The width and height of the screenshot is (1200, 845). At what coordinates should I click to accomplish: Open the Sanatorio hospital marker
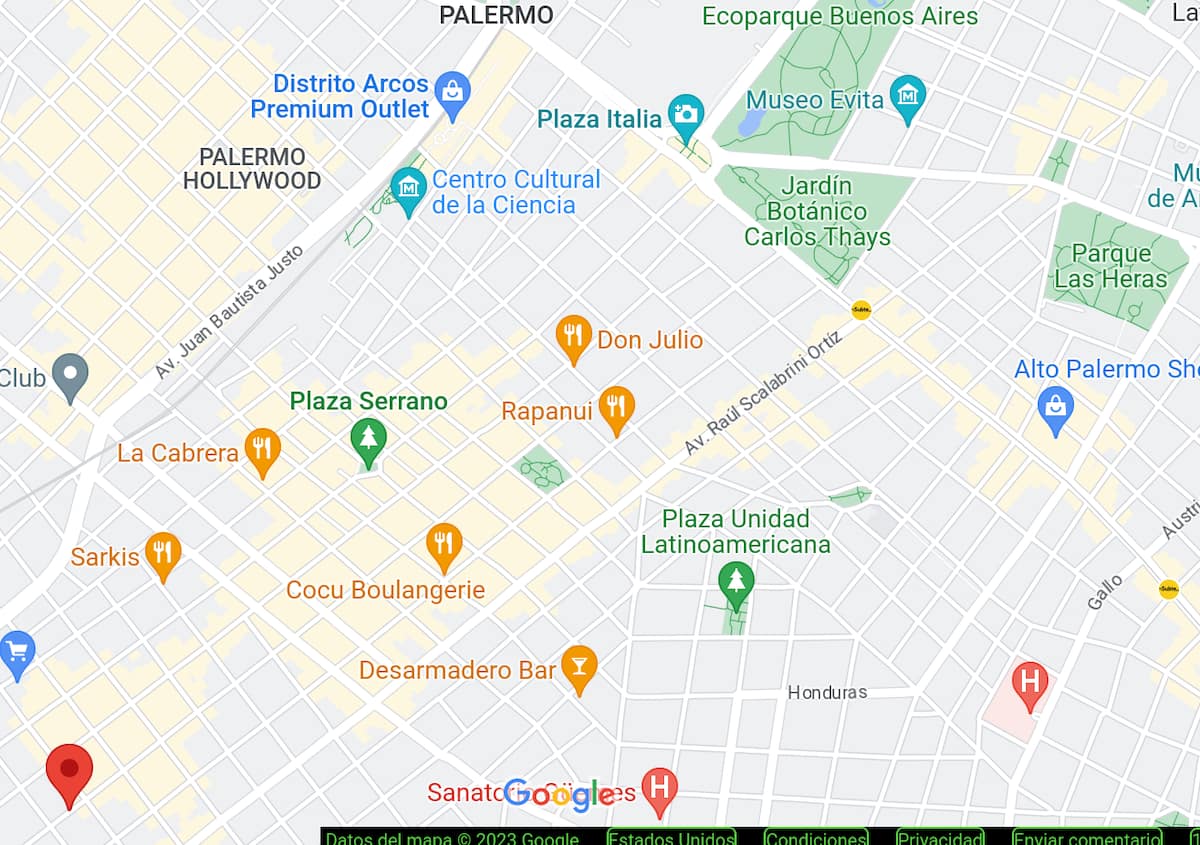tap(658, 788)
